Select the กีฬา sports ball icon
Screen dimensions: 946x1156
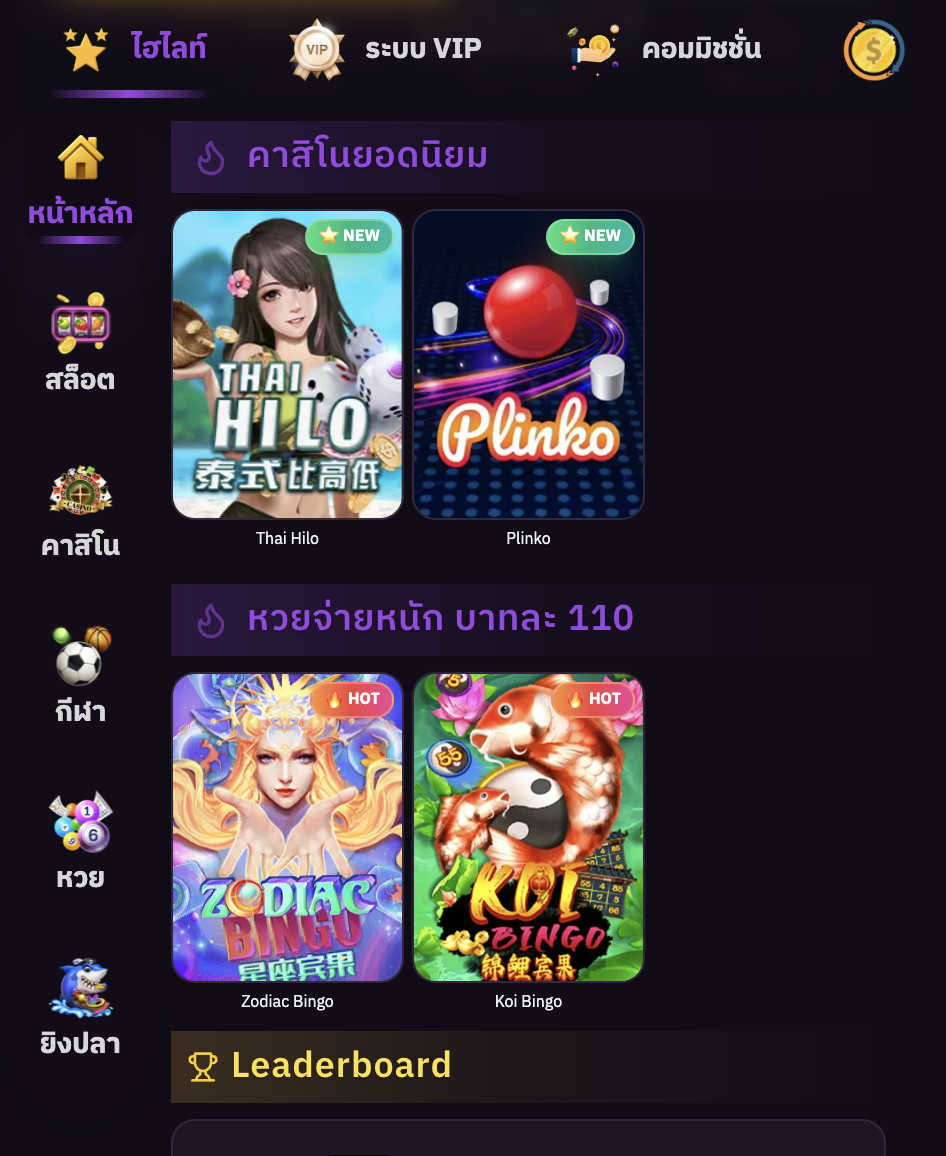[x=80, y=655]
